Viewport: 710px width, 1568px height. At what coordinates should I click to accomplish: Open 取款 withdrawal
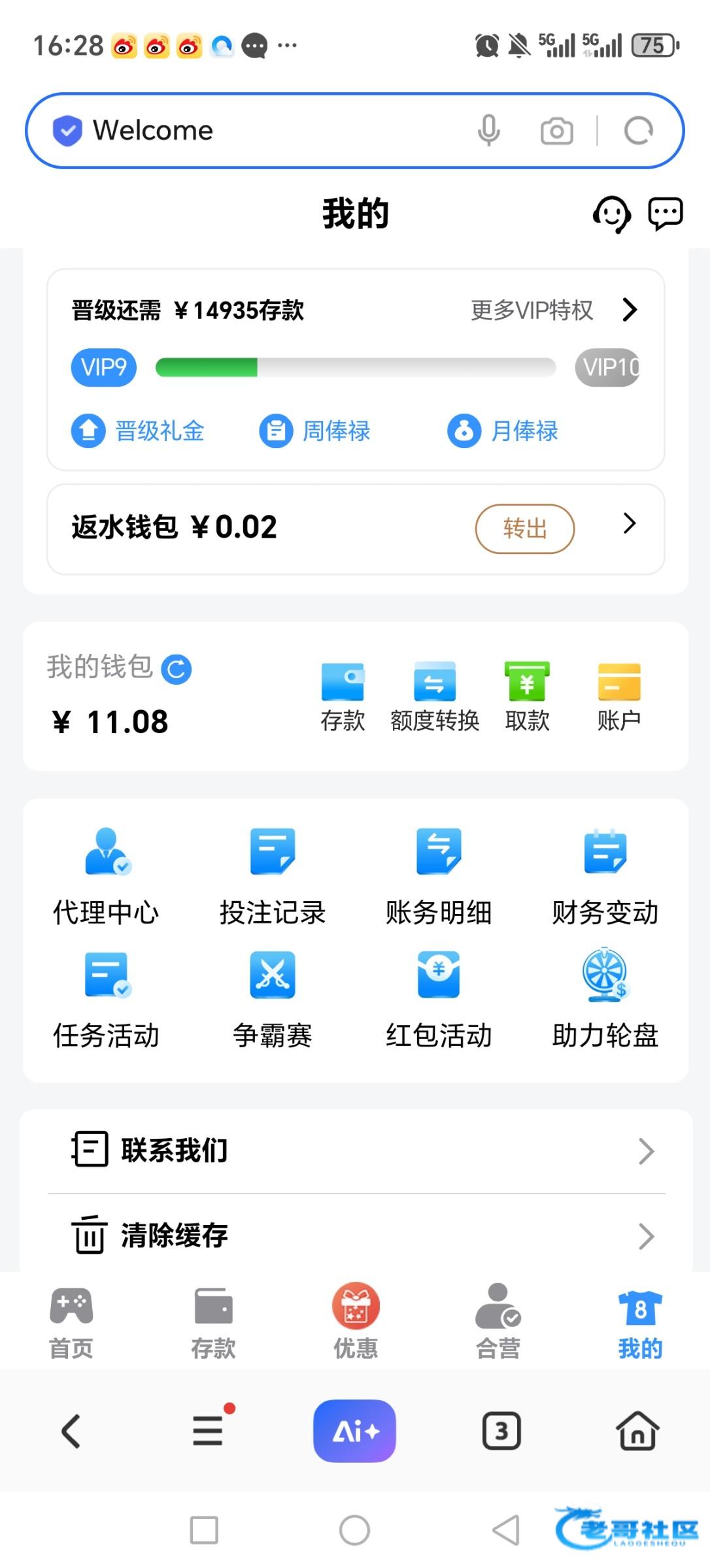click(x=527, y=696)
